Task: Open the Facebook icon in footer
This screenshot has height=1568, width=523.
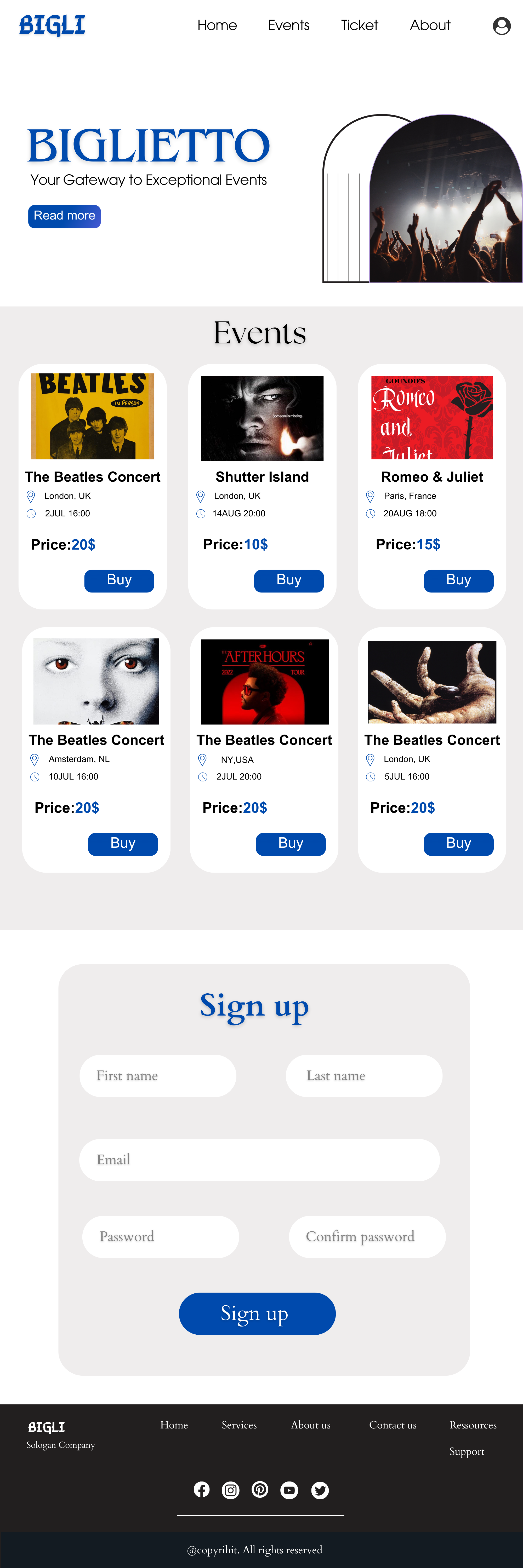Action: click(x=202, y=1490)
